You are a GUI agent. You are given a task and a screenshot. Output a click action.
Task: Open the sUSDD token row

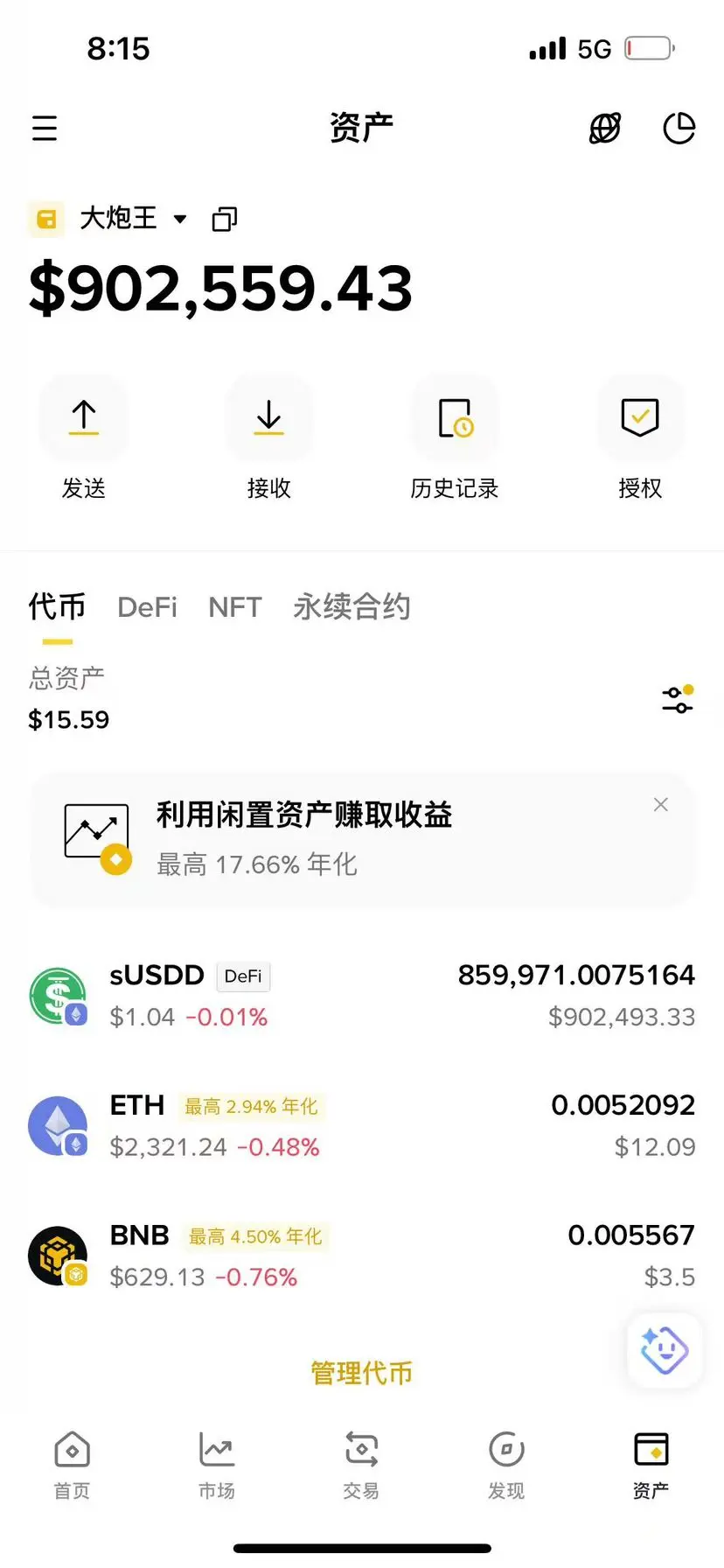(x=362, y=996)
